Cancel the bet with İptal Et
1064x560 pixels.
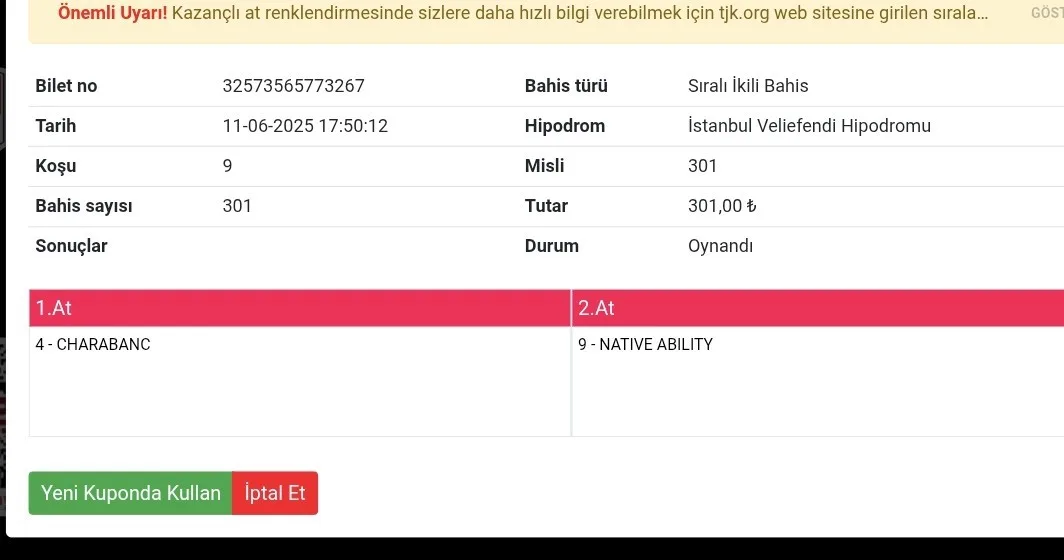click(x=275, y=493)
